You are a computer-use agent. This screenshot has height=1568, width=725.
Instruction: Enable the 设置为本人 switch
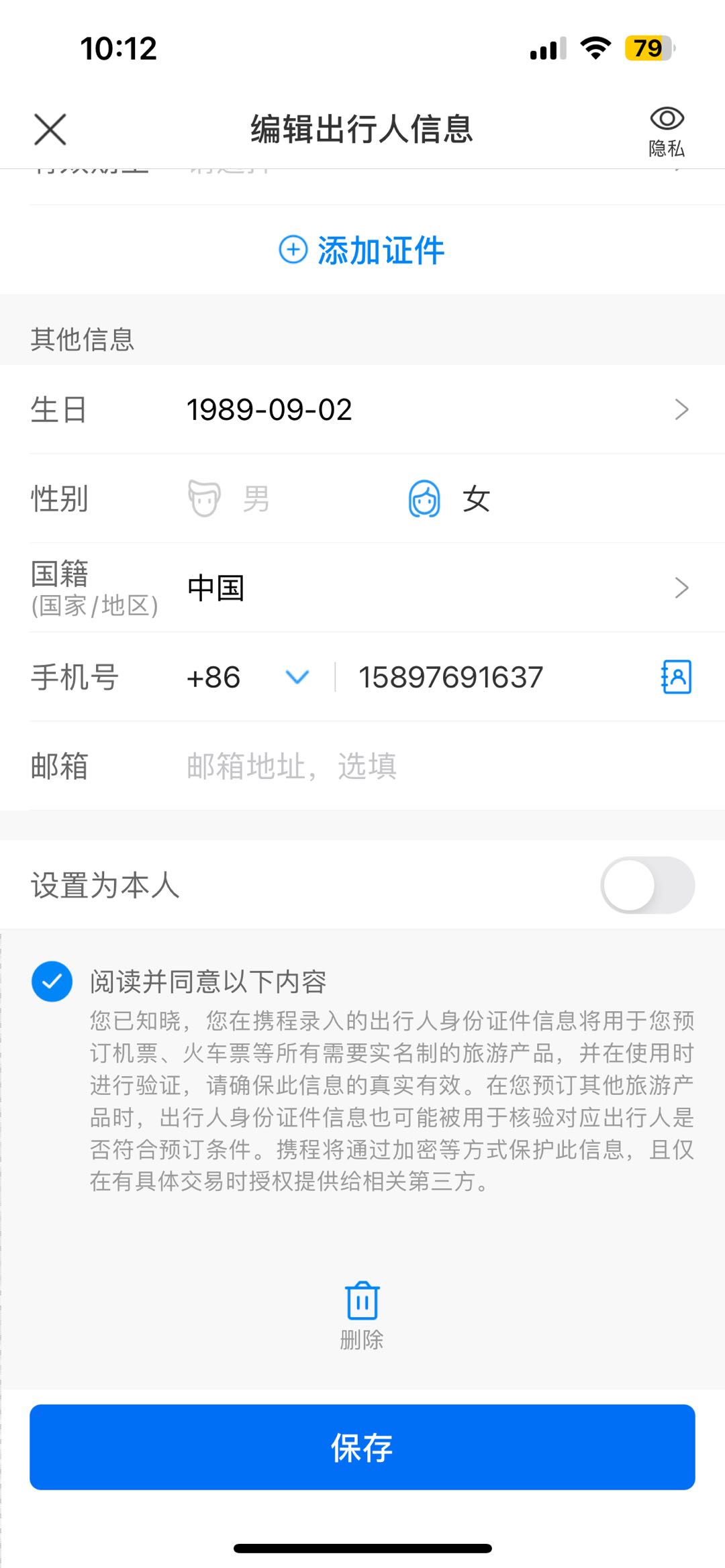(x=646, y=885)
